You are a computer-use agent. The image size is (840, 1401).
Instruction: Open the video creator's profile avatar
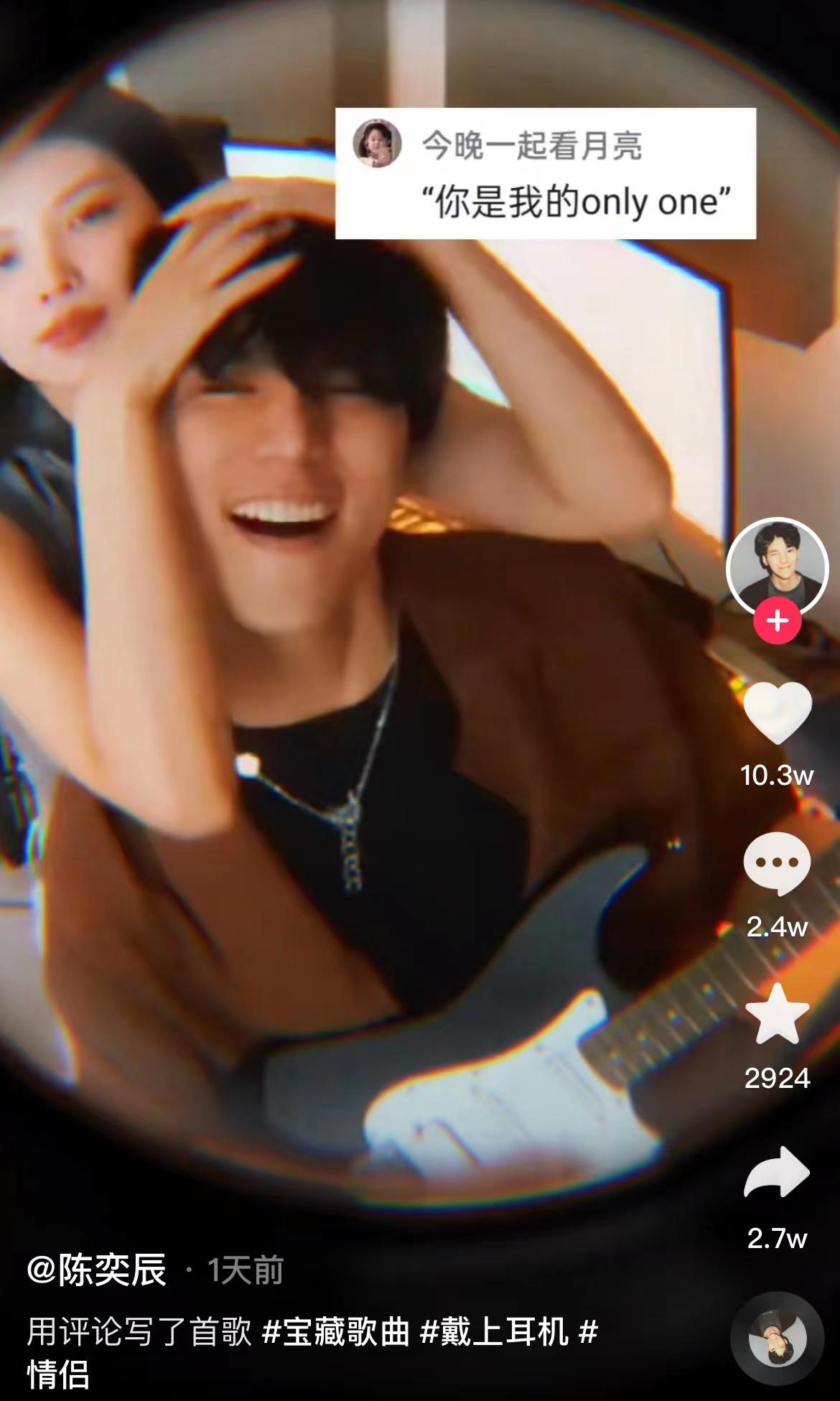[x=777, y=567]
